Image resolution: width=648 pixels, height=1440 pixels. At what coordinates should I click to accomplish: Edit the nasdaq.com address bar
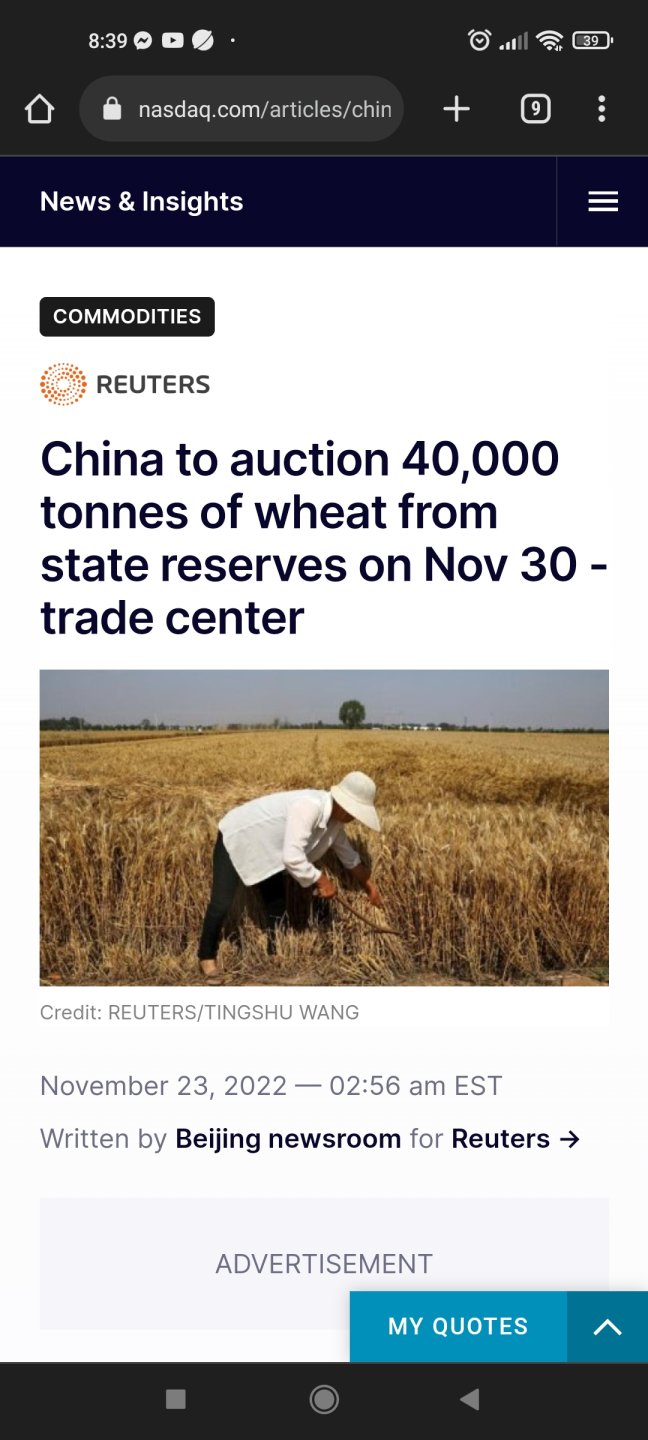pyautogui.click(x=264, y=109)
